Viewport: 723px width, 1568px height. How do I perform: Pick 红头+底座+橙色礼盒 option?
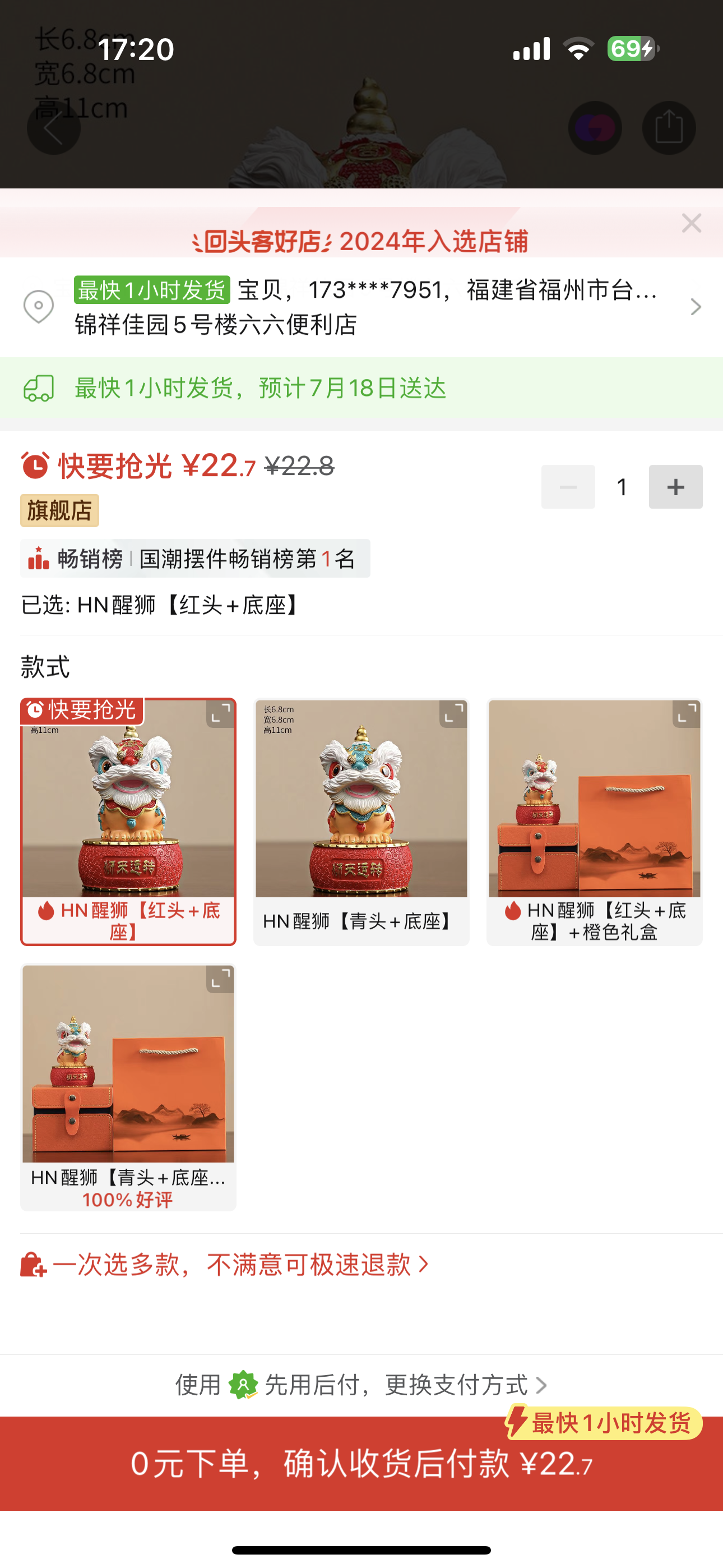(x=594, y=821)
